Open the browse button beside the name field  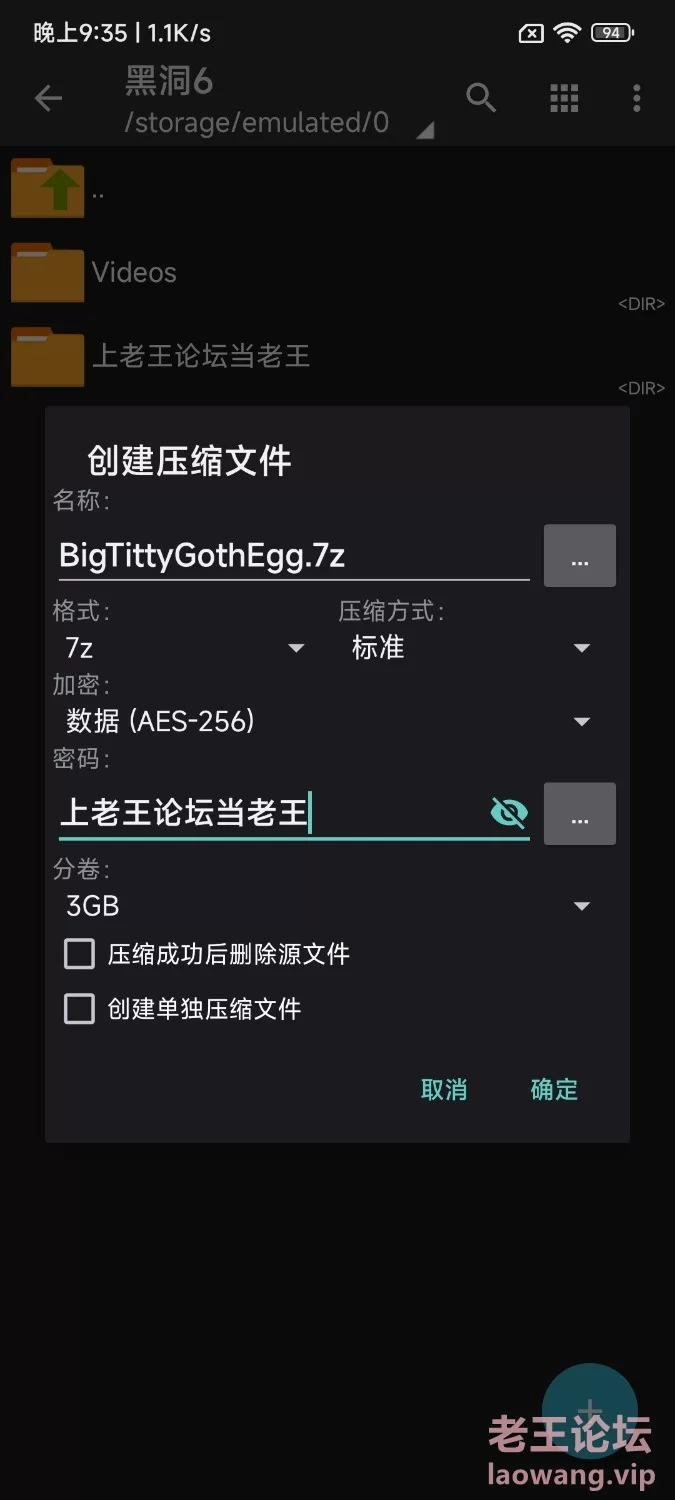[x=580, y=555]
